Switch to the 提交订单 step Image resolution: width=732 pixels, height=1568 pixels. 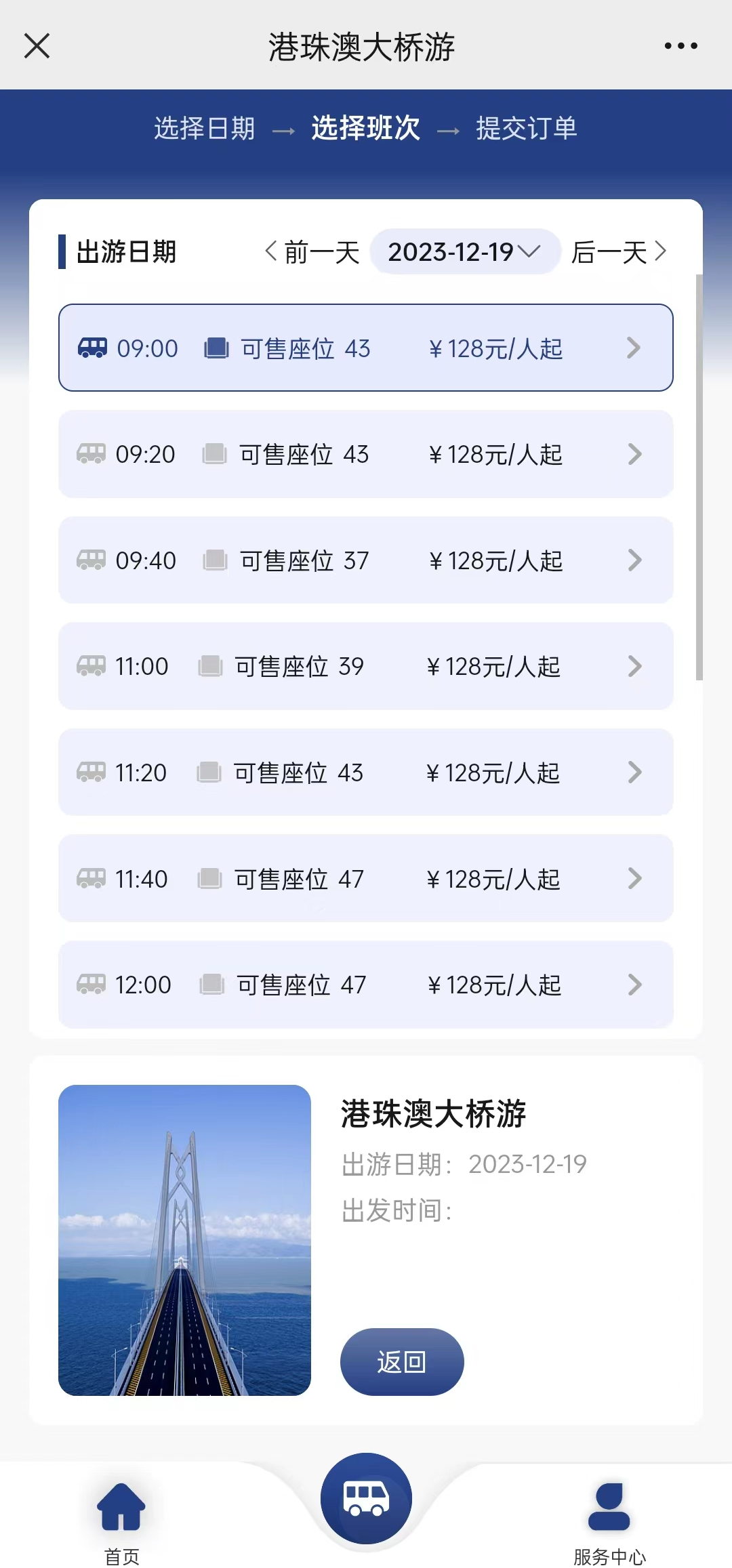pos(527,129)
